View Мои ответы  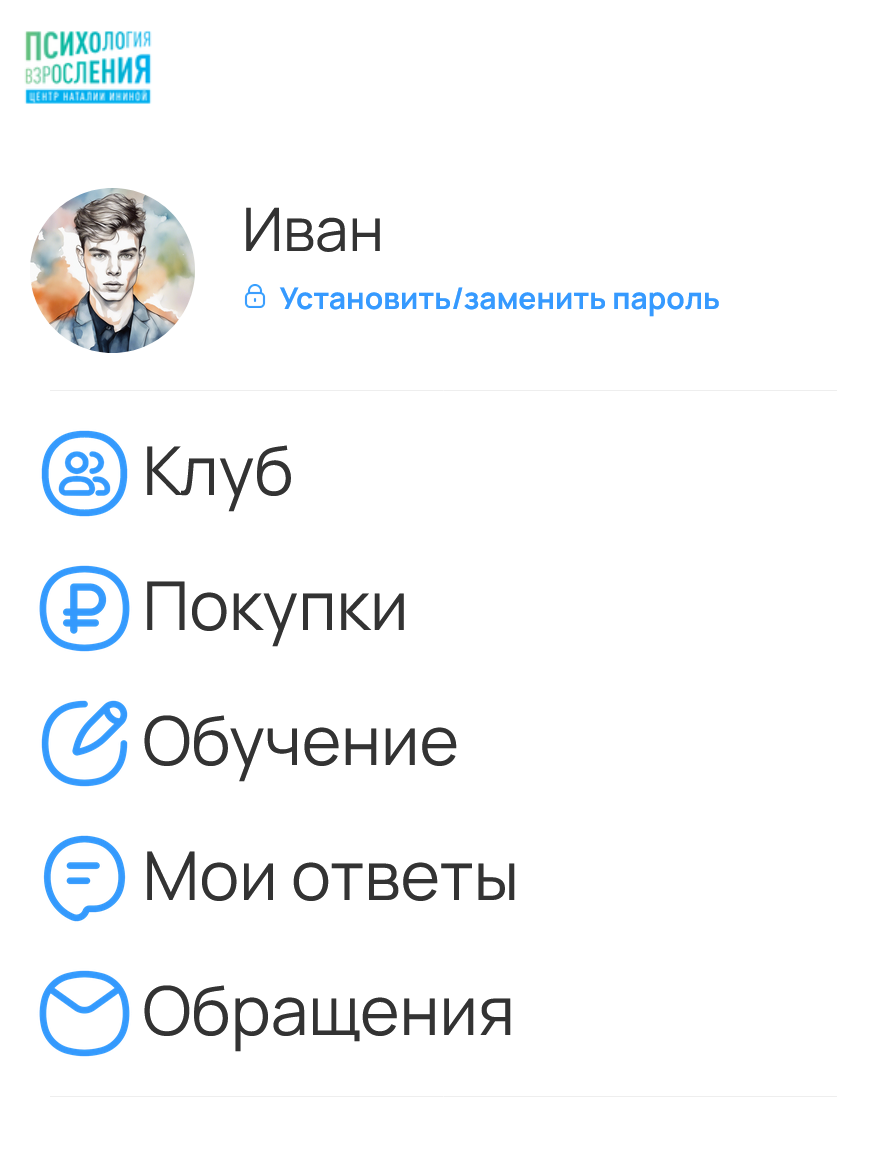(x=329, y=878)
